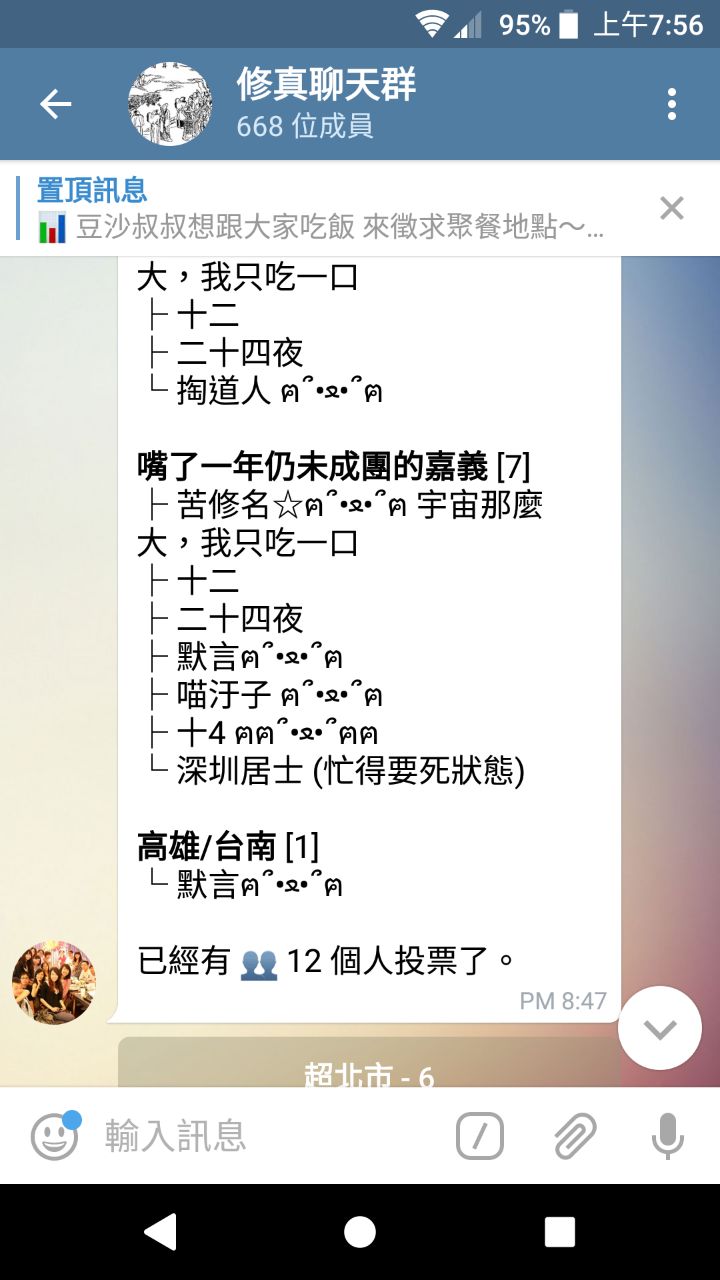Open the sender's profile avatar
Screen dimensions: 720x1280
54,982
